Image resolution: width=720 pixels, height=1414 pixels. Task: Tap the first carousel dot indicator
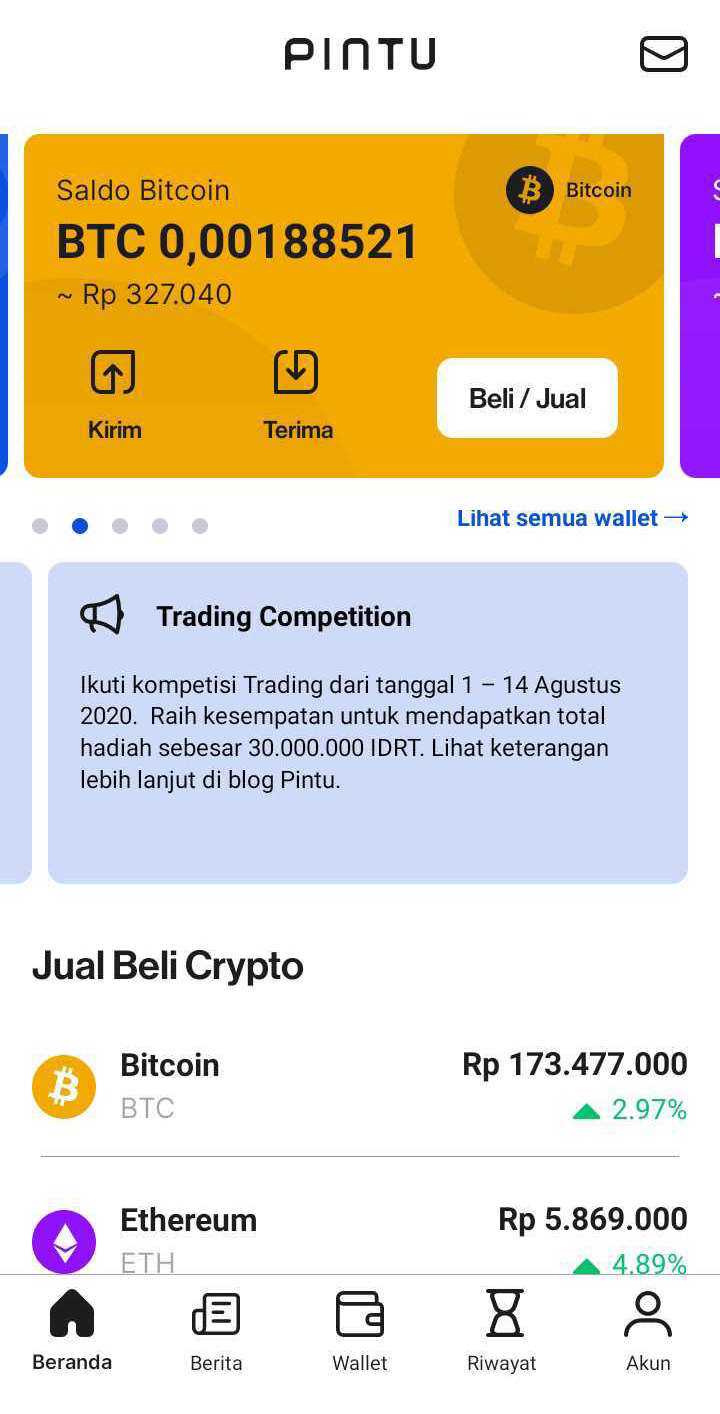click(40, 525)
